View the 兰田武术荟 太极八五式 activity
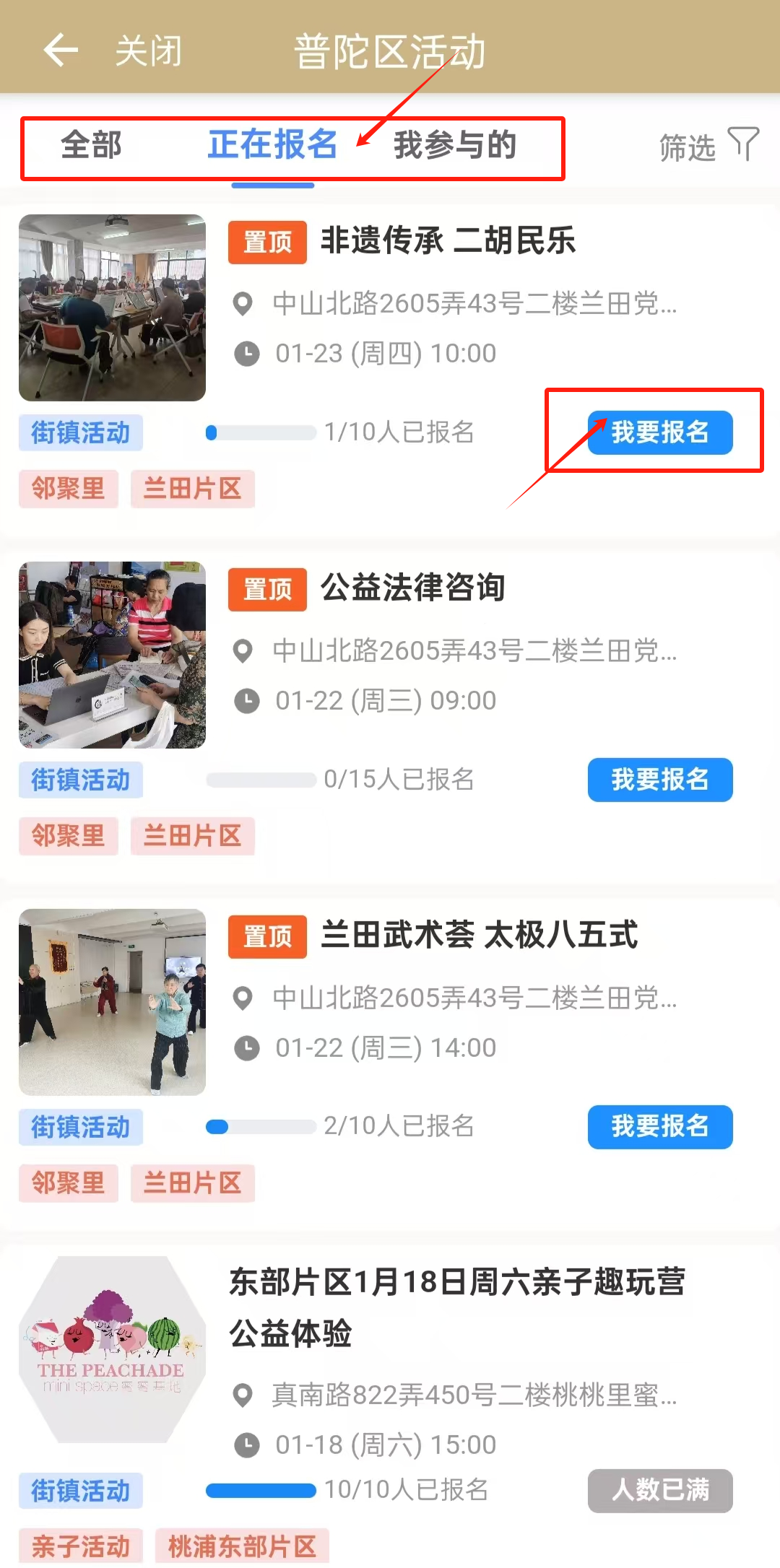Image resolution: width=780 pixels, height=1568 pixels. point(480,936)
